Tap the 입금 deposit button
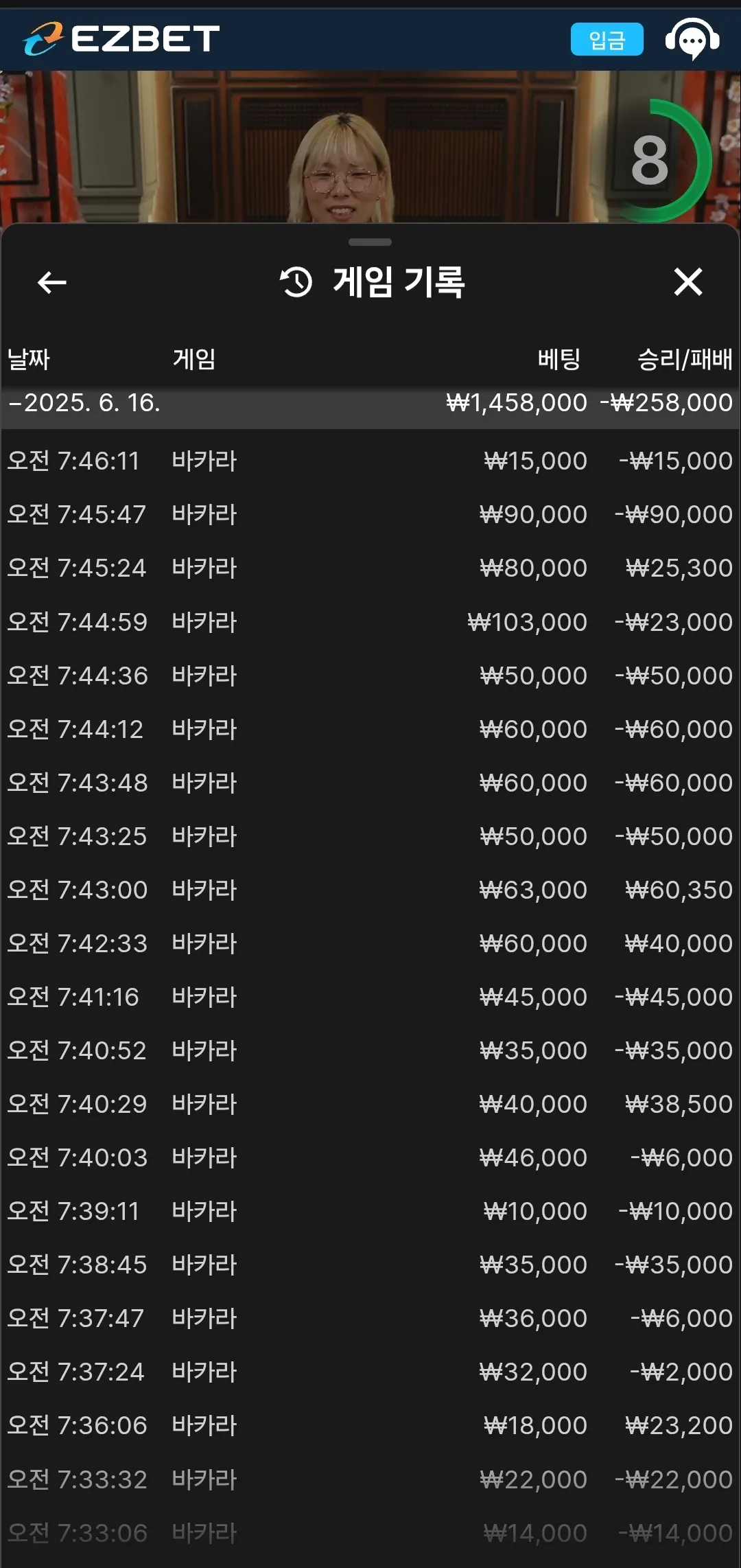The height and width of the screenshot is (1568, 741). click(607, 39)
